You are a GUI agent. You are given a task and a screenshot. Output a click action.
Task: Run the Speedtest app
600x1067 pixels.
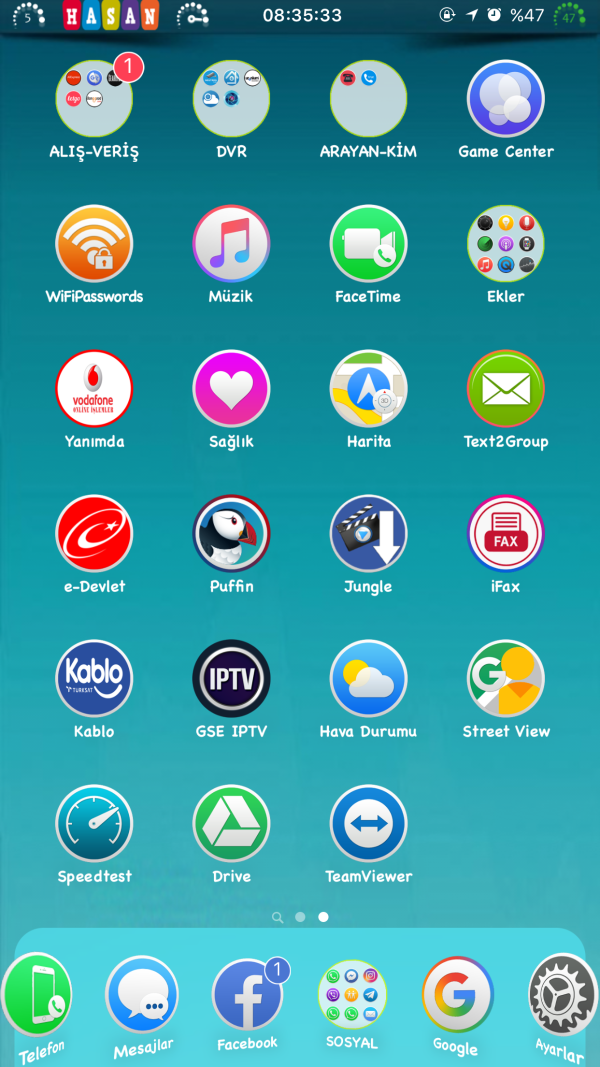94,824
